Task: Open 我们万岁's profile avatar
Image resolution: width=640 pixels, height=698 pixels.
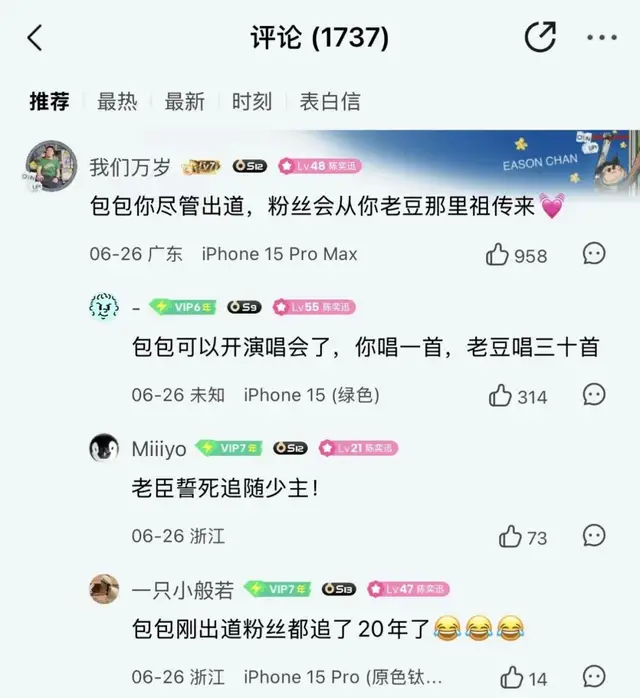Action: [x=50, y=166]
